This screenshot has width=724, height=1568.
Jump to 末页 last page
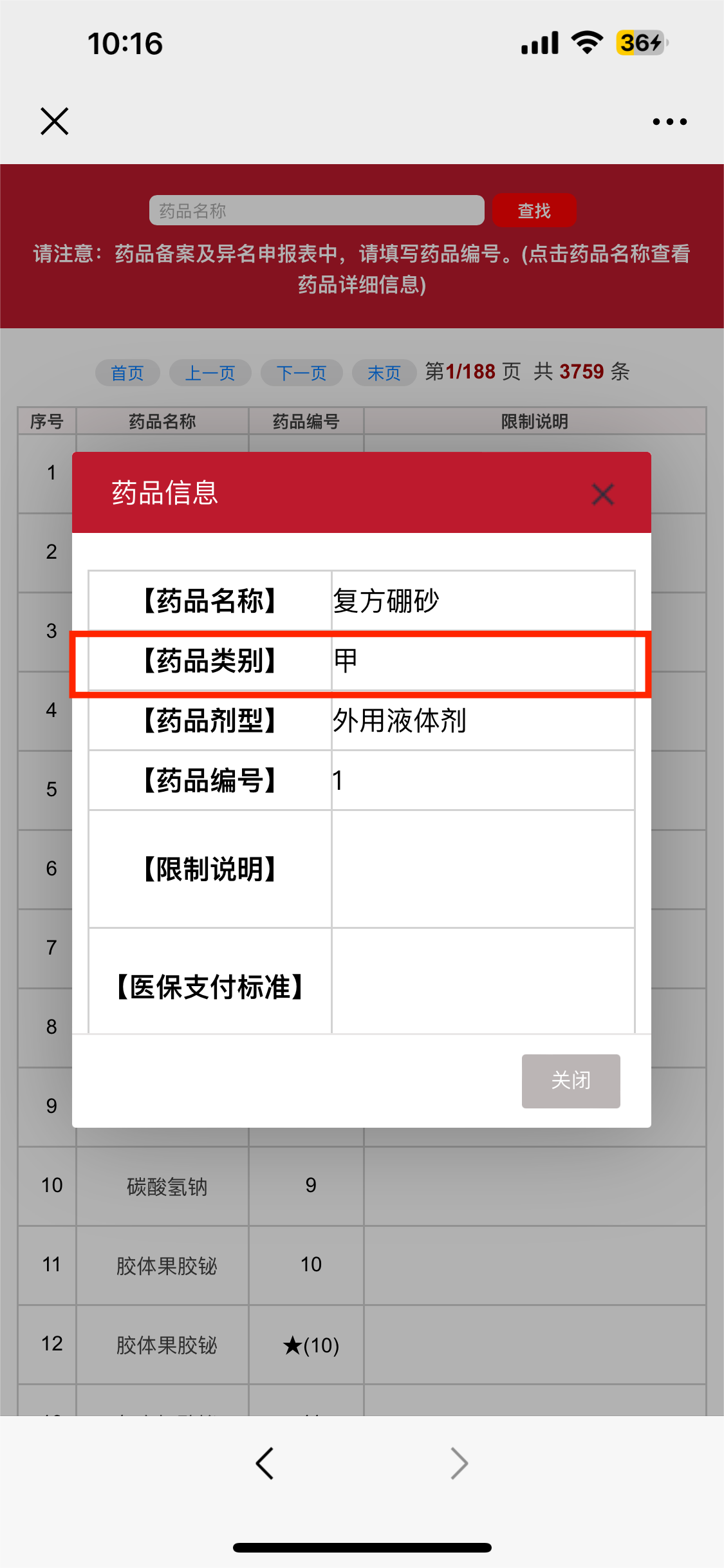coord(384,373)
